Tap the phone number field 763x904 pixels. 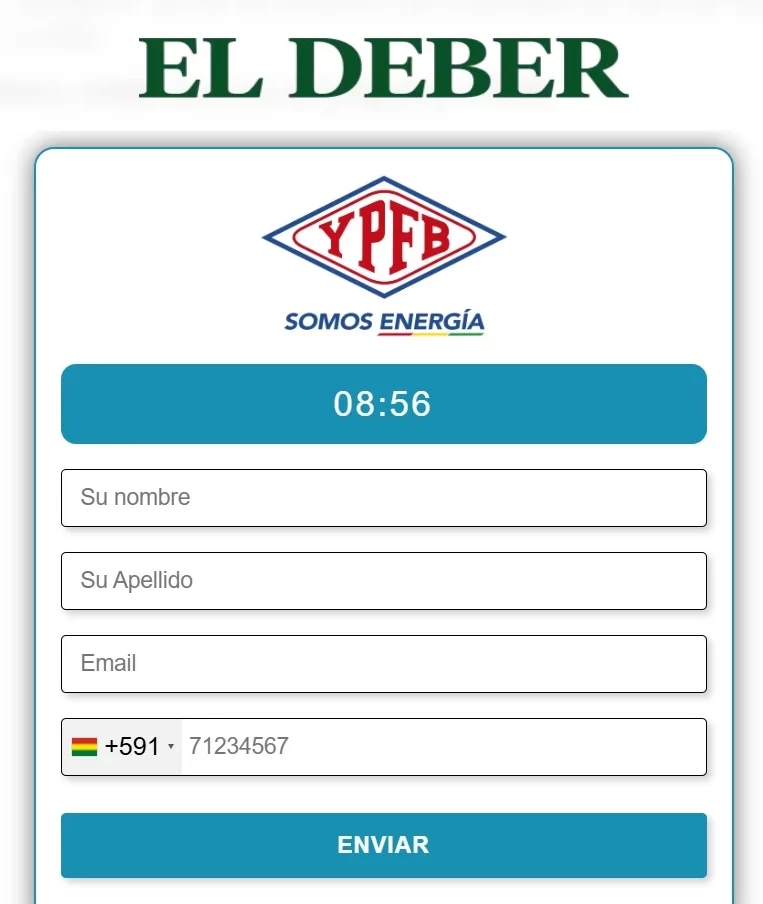tap(443, 747)
